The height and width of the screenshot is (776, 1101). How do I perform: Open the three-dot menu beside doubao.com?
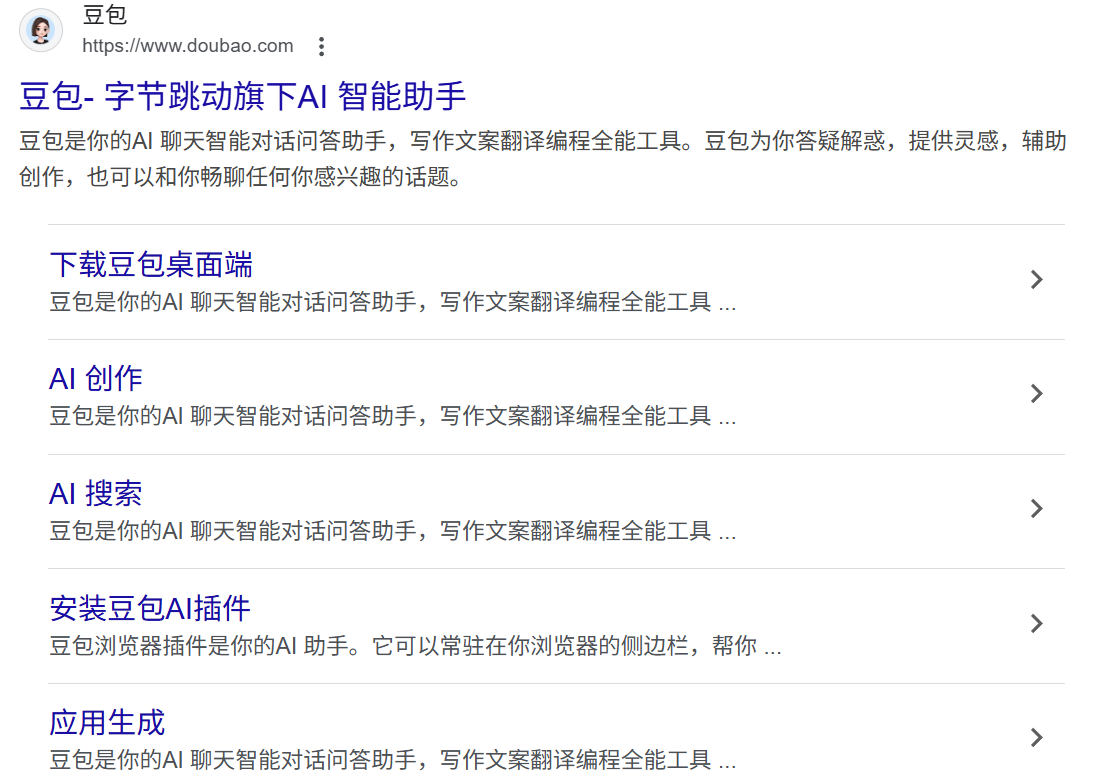coord(321,46)
